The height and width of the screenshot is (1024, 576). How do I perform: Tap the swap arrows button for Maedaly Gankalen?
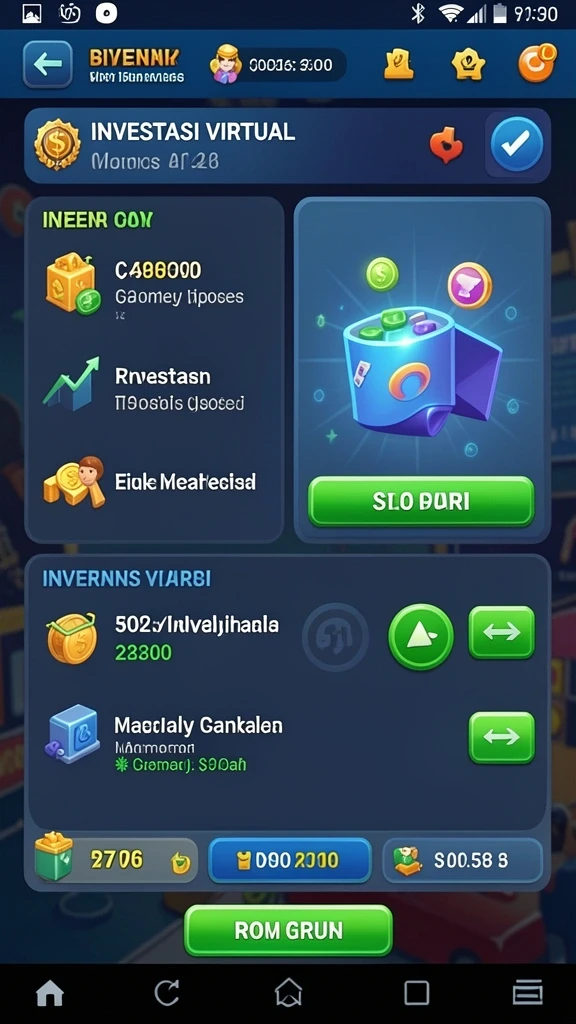click(502, 737)
